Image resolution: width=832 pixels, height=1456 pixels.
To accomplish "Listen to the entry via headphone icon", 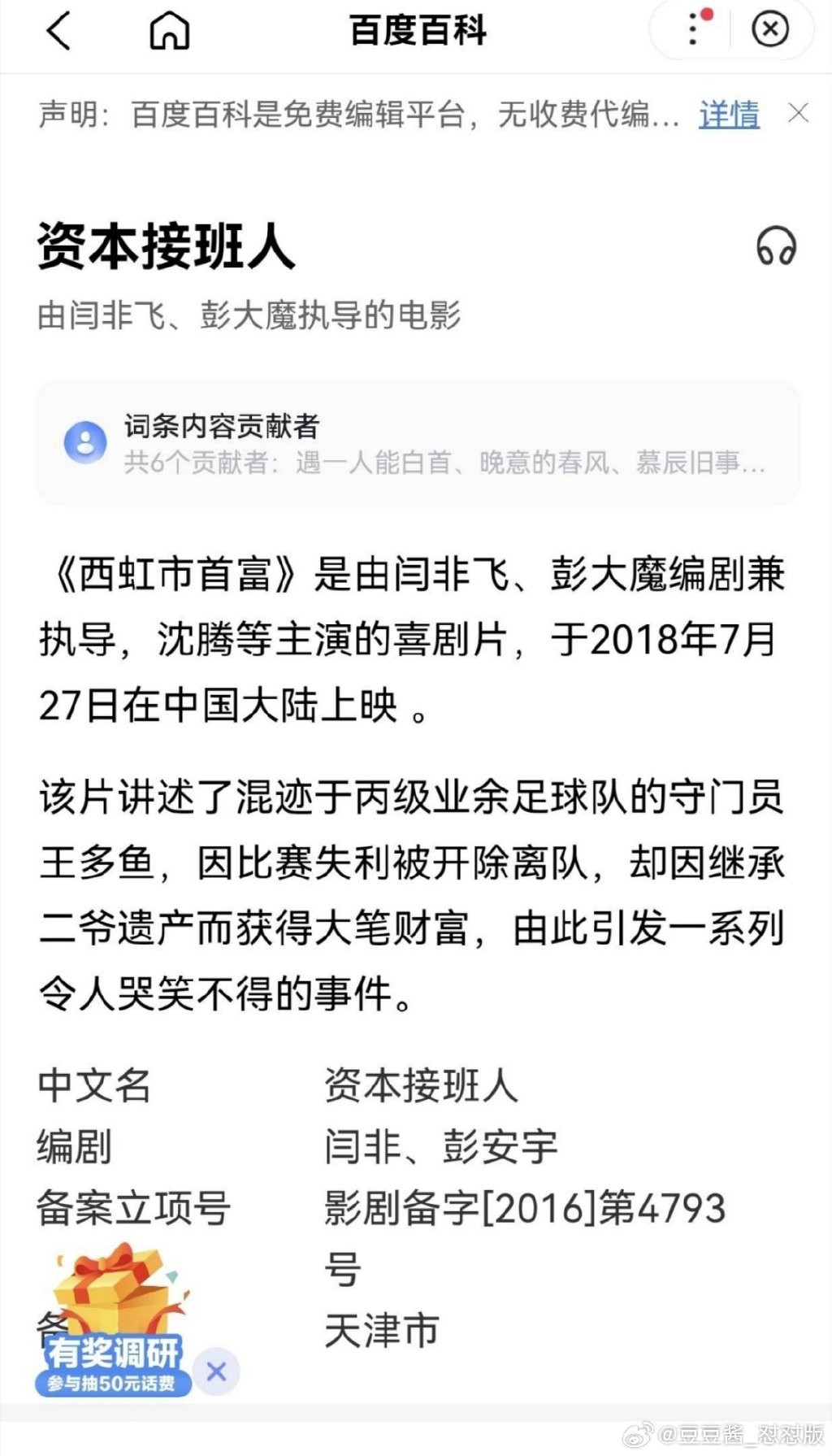I will (x=776, y=246).
